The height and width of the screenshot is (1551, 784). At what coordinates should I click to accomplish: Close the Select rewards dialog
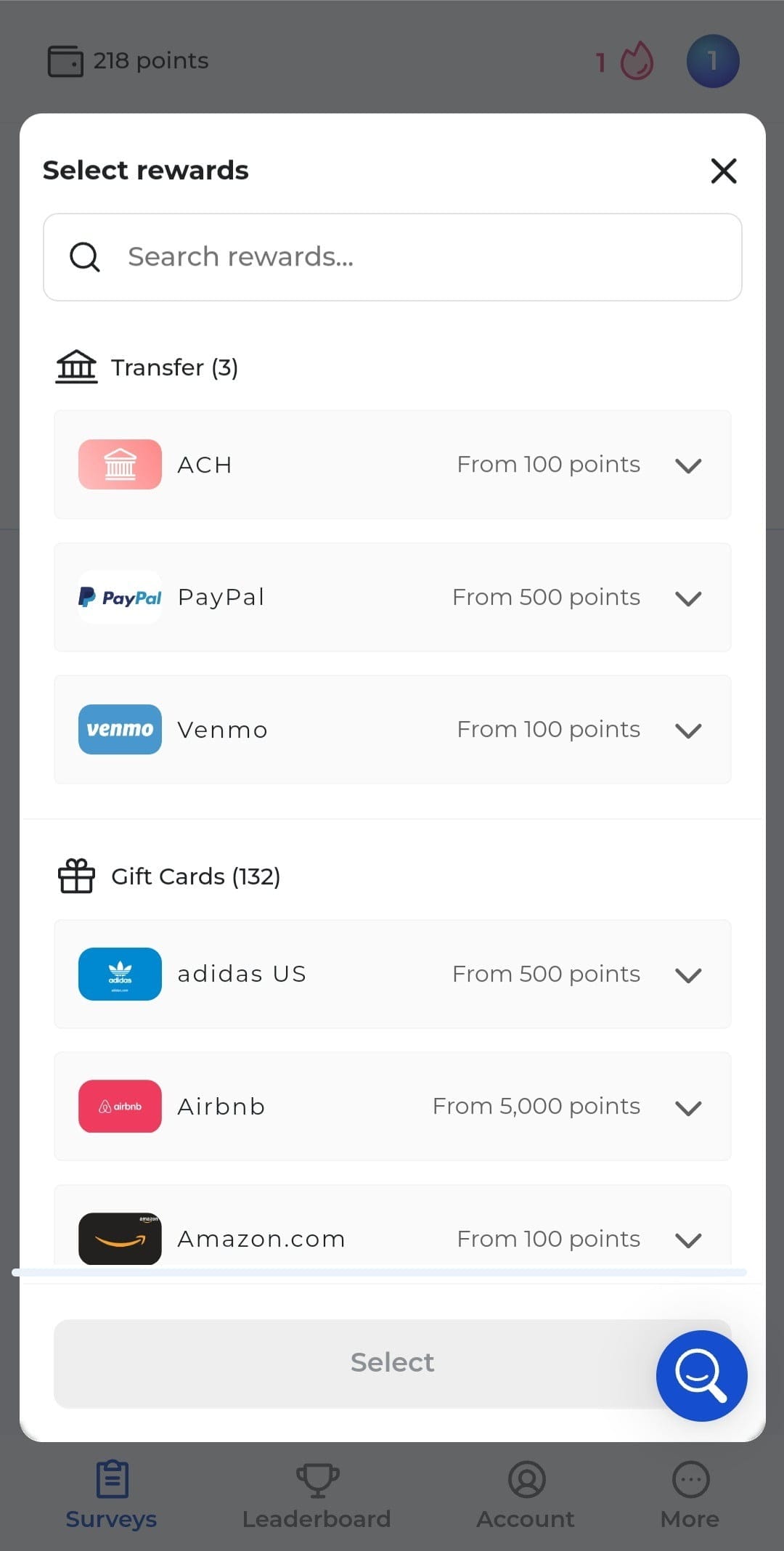click(x=723, y=171)
